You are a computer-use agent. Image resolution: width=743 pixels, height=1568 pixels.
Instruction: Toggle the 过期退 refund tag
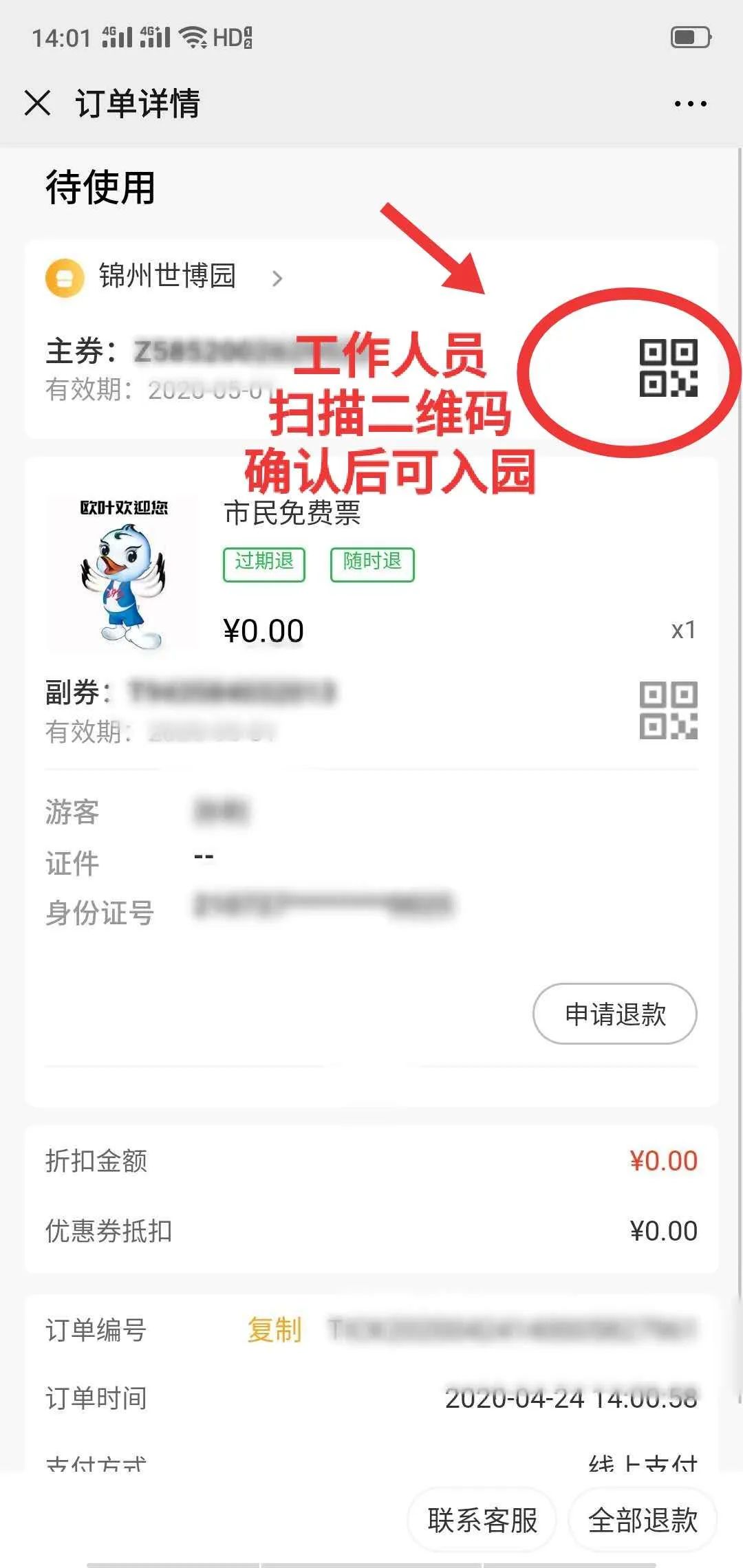264,564
